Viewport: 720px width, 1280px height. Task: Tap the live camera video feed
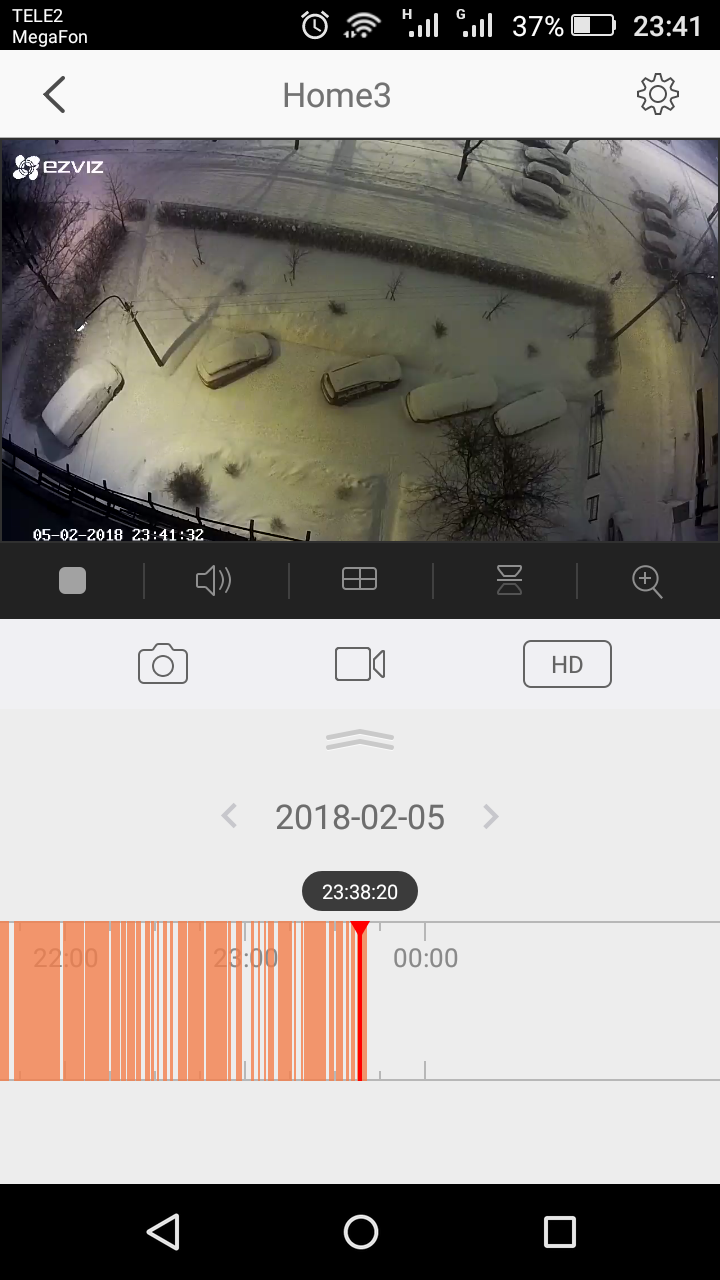click(x=360, y=340)
